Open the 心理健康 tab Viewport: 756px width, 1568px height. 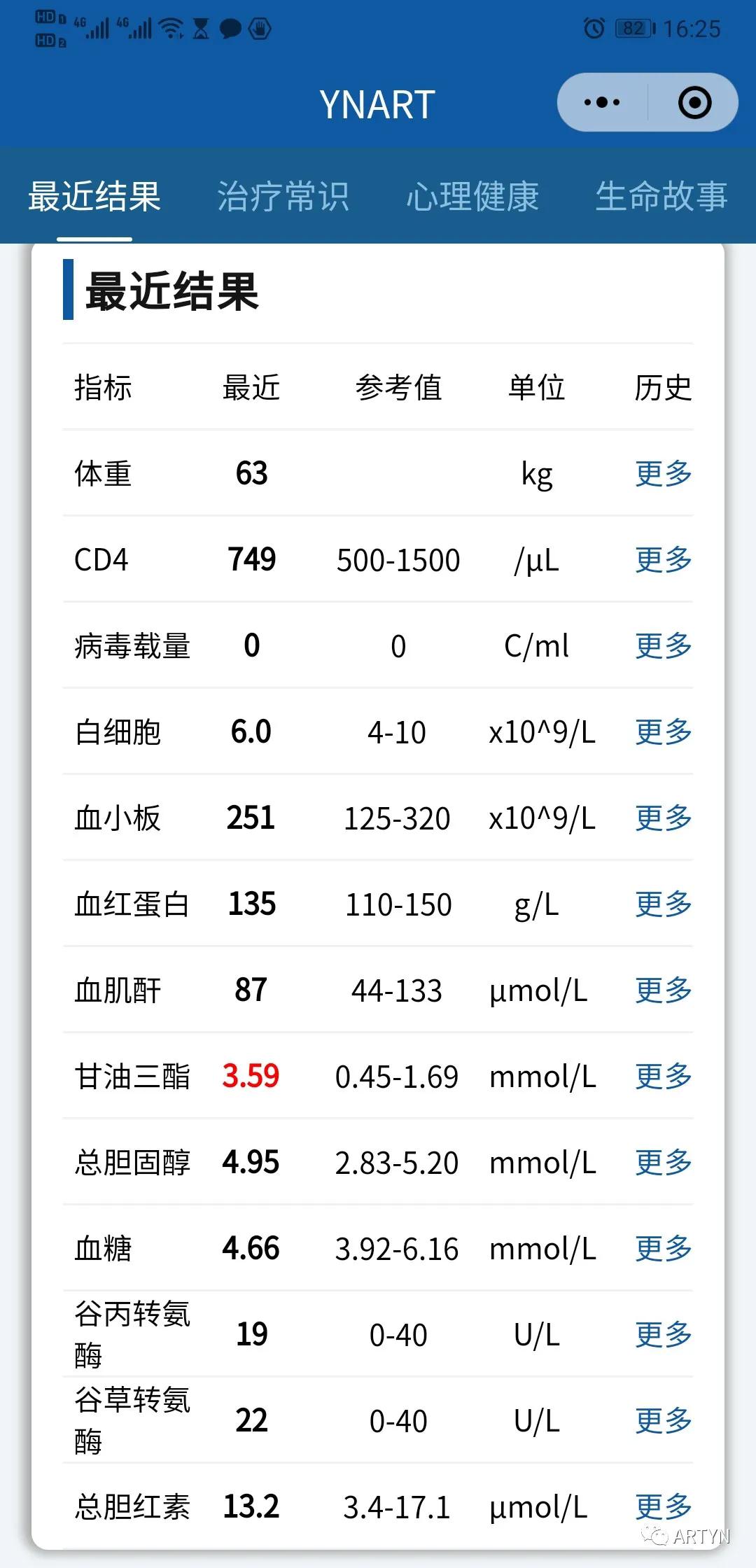pyautogui.click(x=472, y=197)
